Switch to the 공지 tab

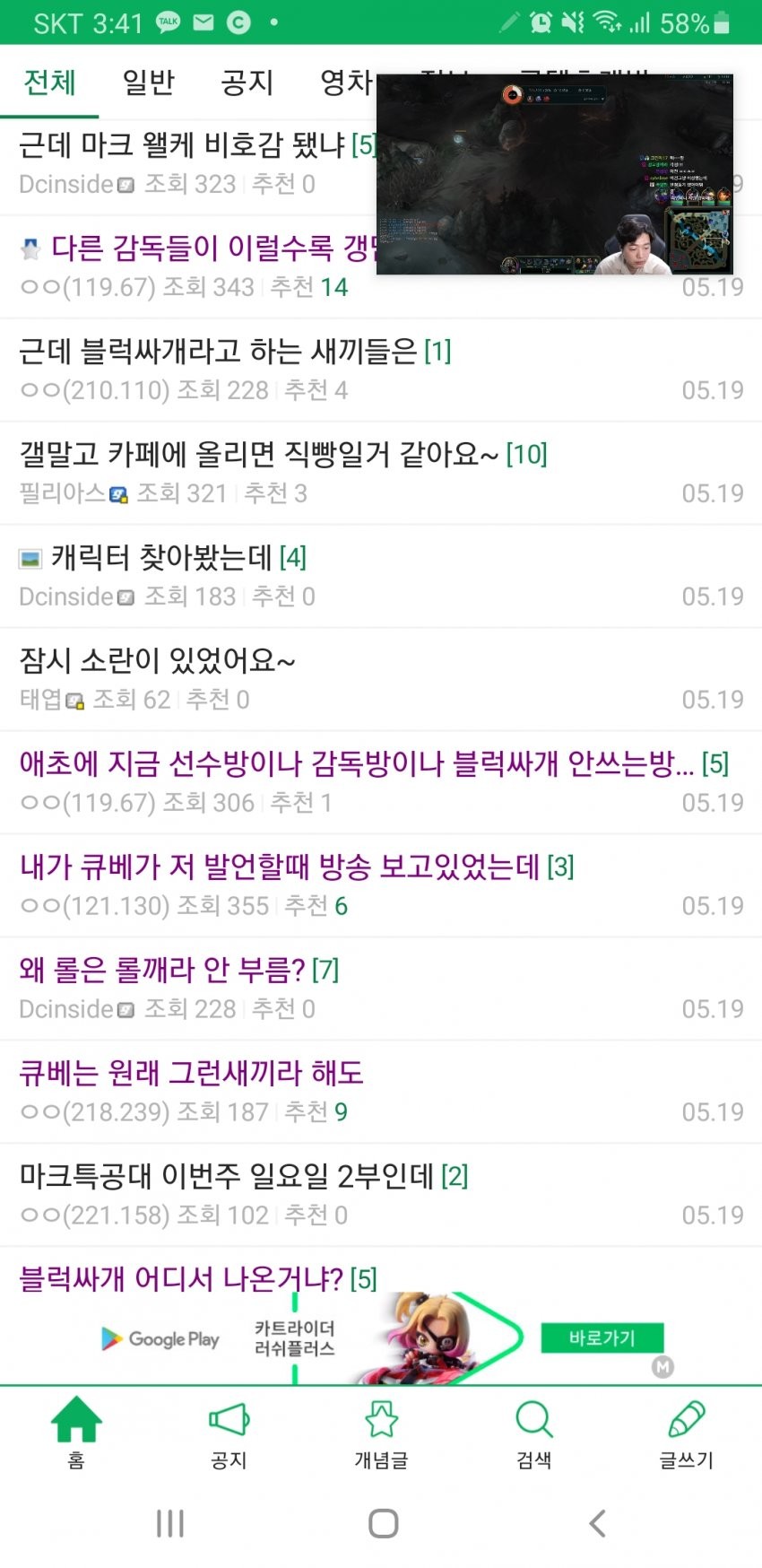coord(247,83)
